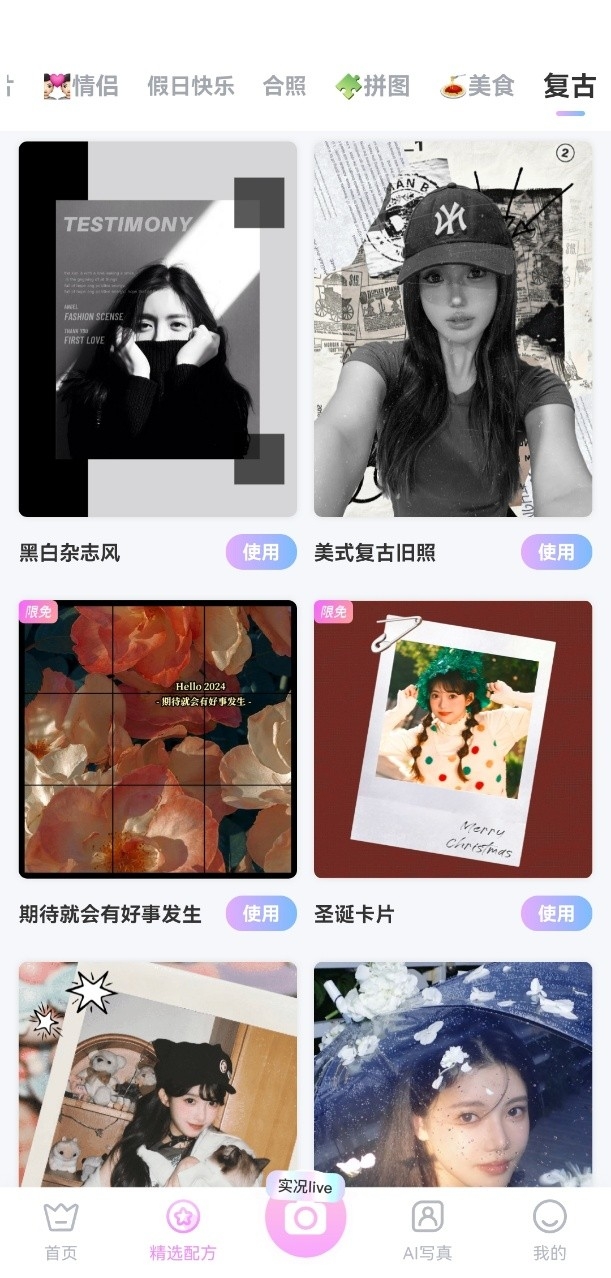The width and height of the screenshot is (611, 1278).
Task: Select the 精选配方 tab
Action: pos(183,1231)
